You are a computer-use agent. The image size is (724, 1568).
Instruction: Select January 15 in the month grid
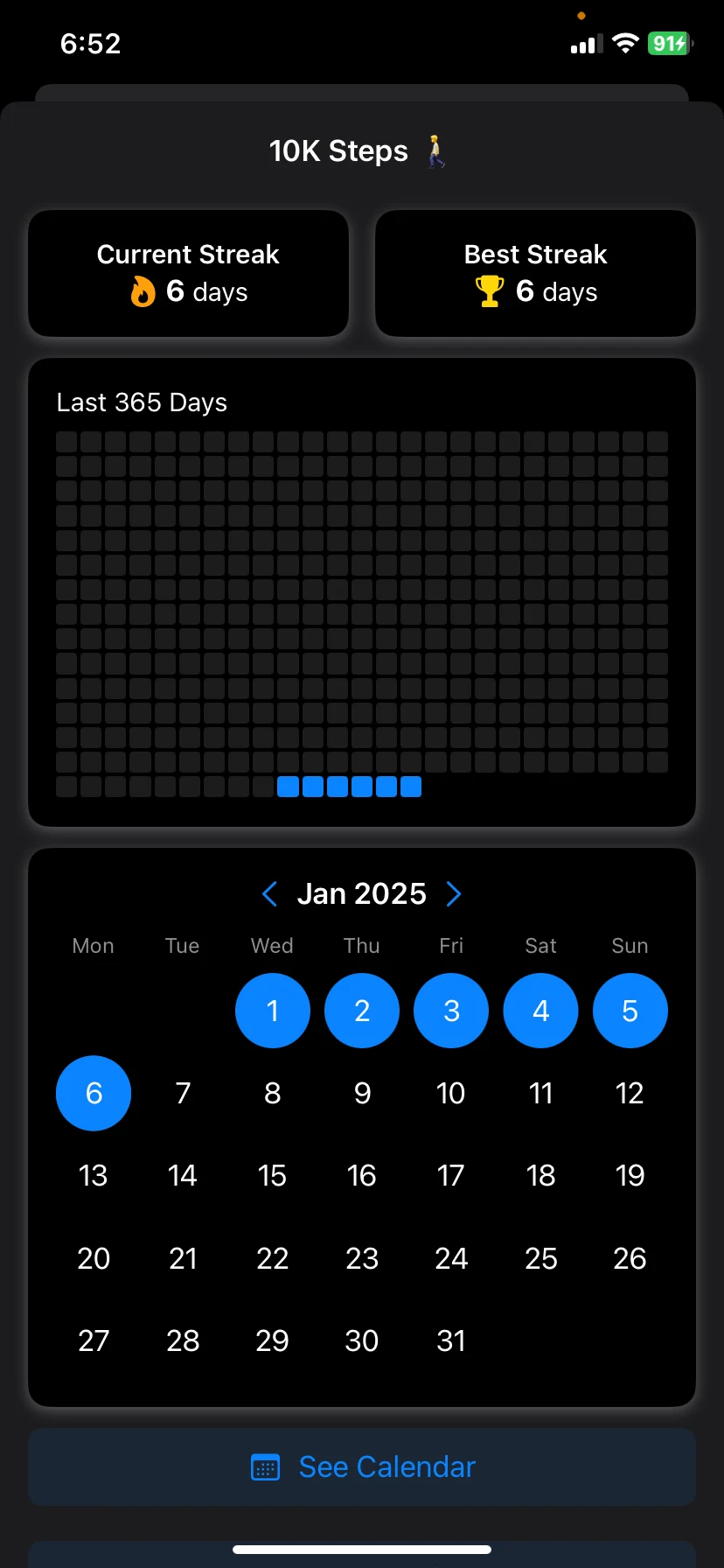point(273,1175)
